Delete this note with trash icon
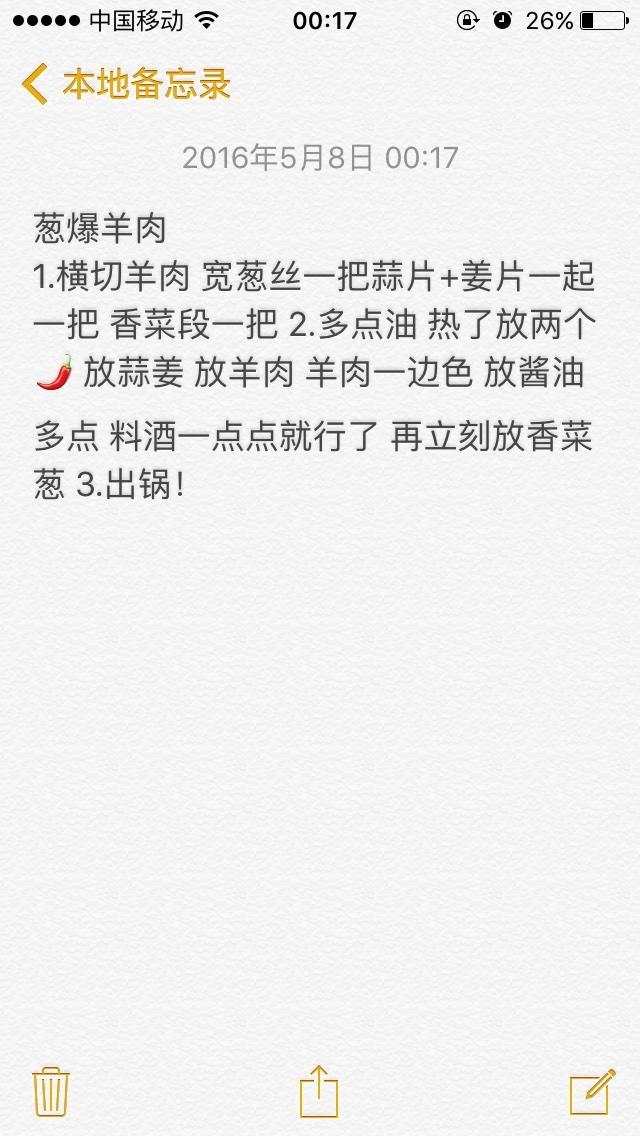This screenshot has width=640, height=1136. click(x=51, y=1091)
